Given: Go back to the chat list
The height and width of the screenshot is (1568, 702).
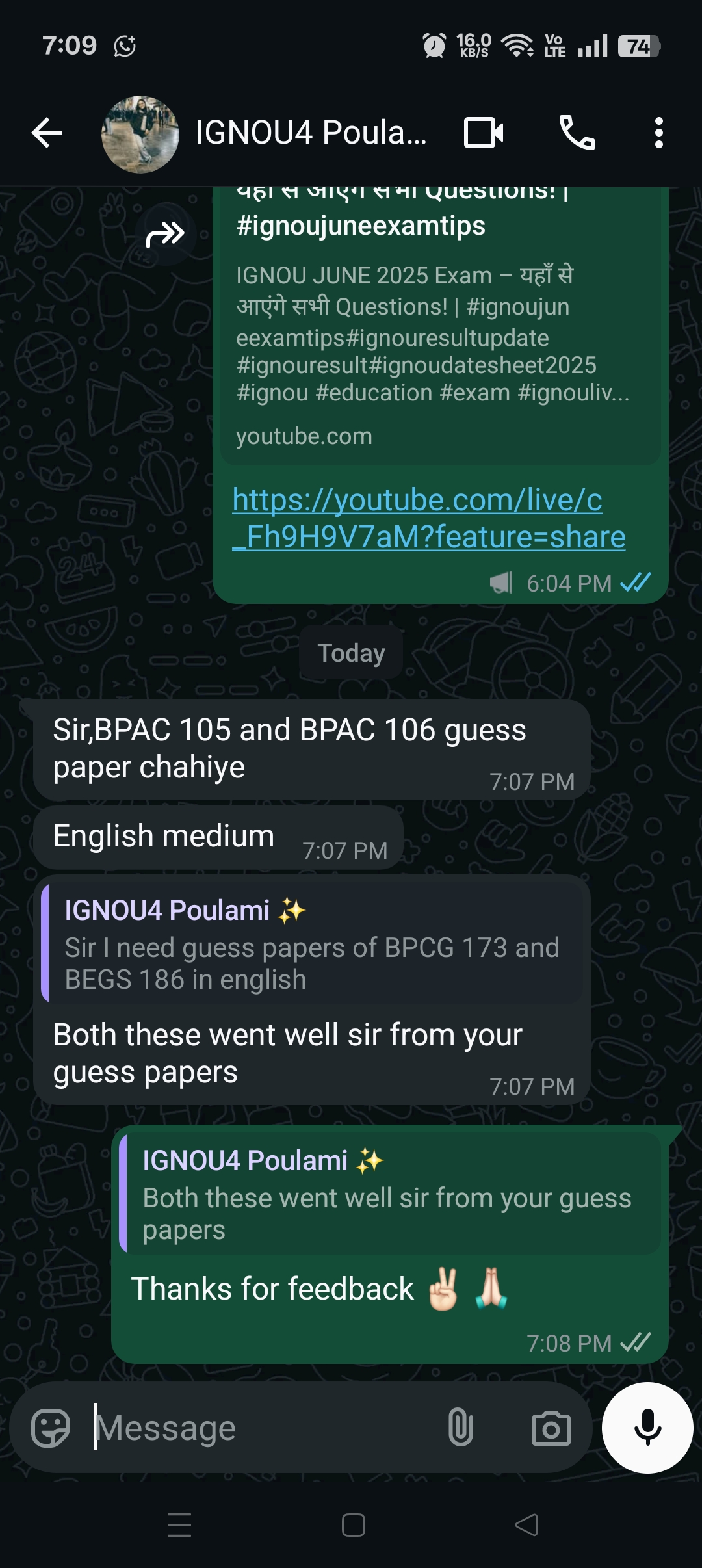Looking at the screenshot, I should coord(47,133).
